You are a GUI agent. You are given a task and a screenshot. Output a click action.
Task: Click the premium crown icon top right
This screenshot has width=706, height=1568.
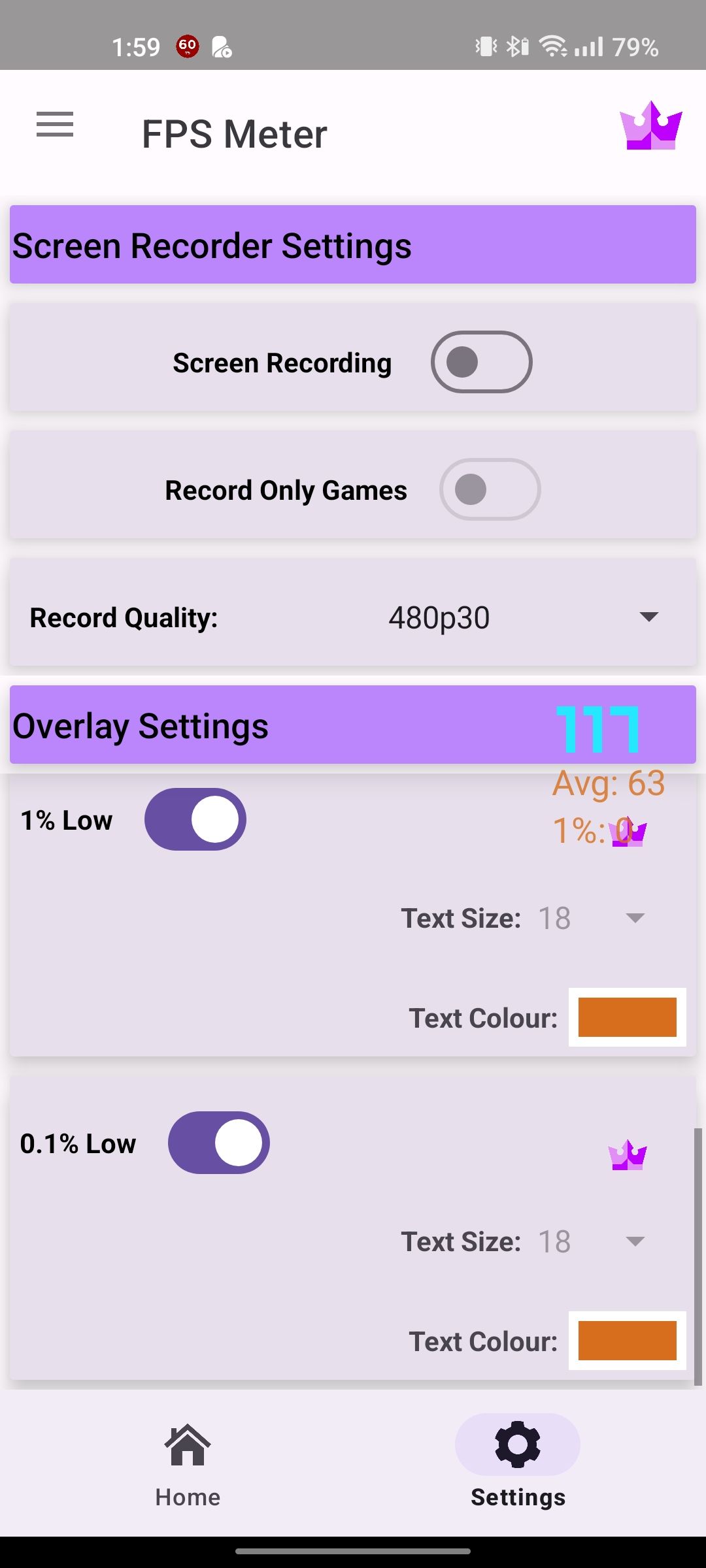[649, 129]
